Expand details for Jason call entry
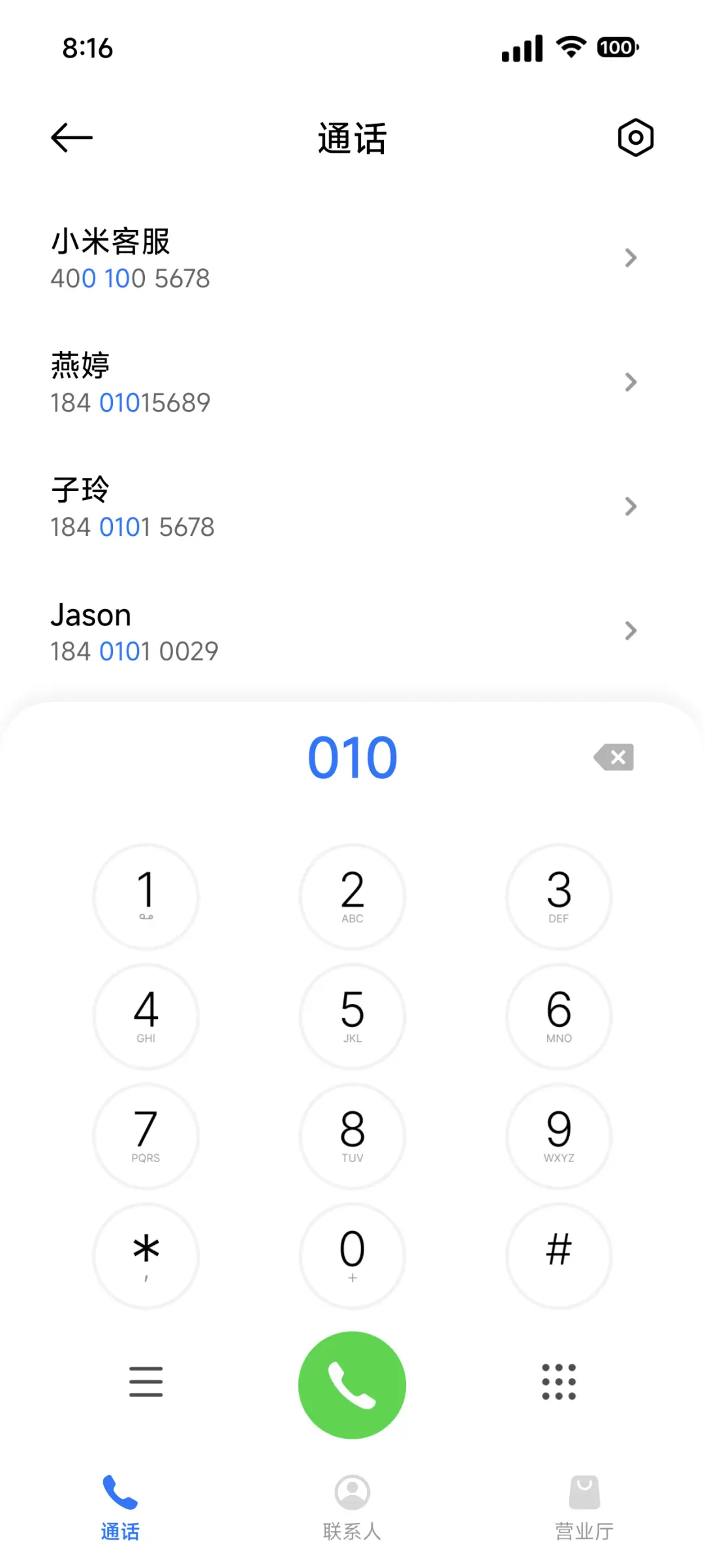 click(631, 631)
